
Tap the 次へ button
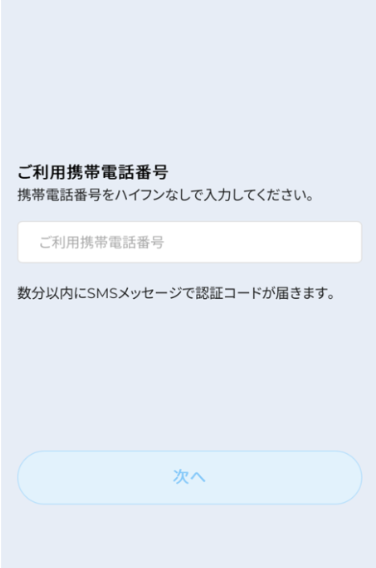click(189, 477)
